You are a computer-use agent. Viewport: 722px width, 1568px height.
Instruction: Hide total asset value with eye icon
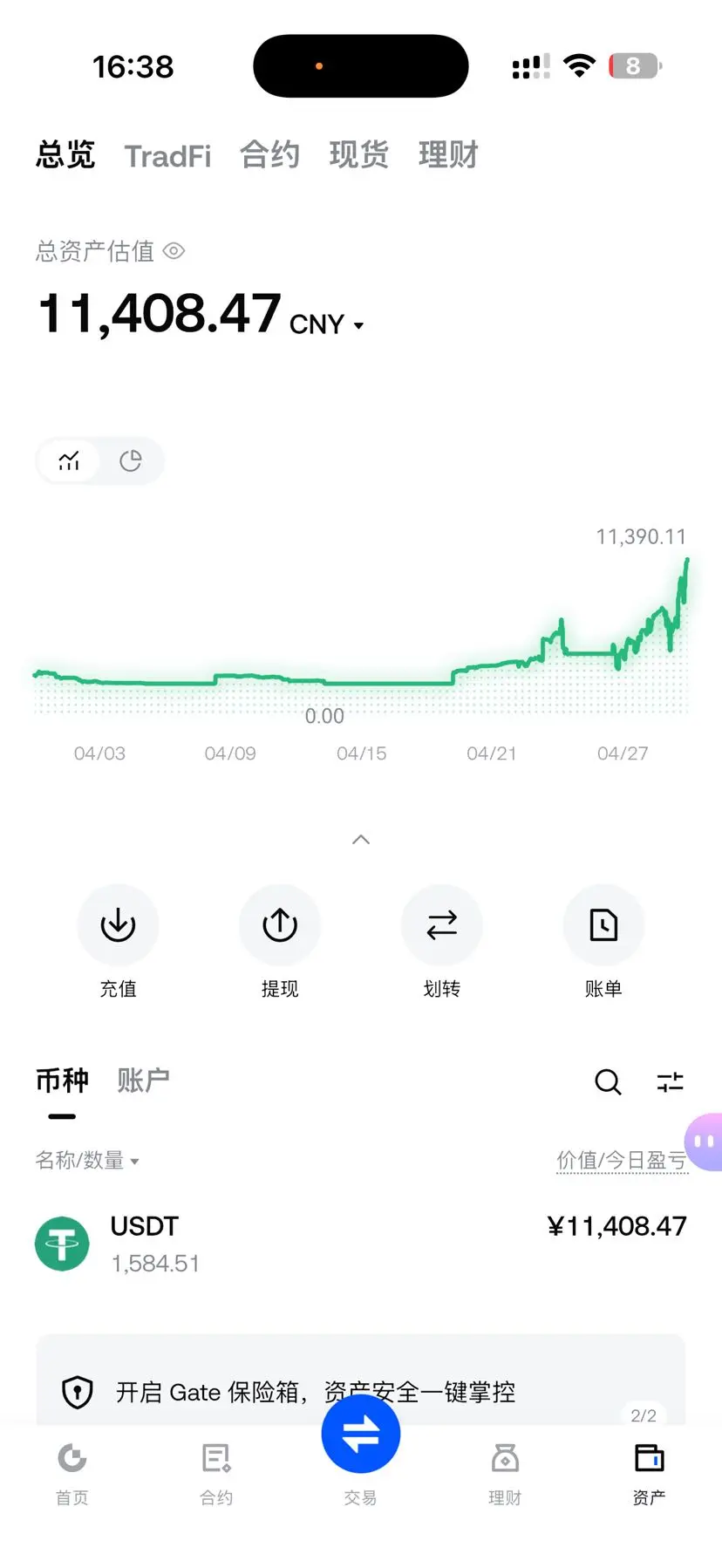174,251
